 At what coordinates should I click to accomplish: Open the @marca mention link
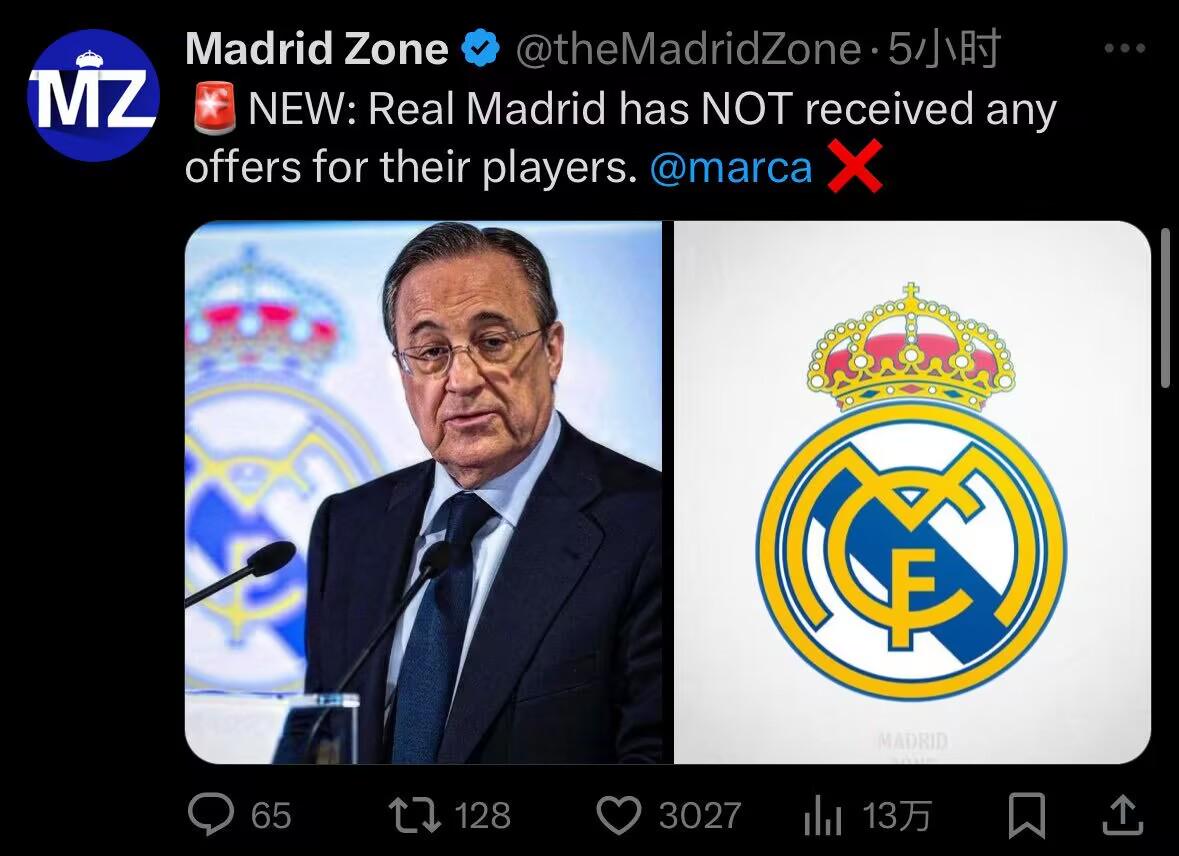[730, 168]
